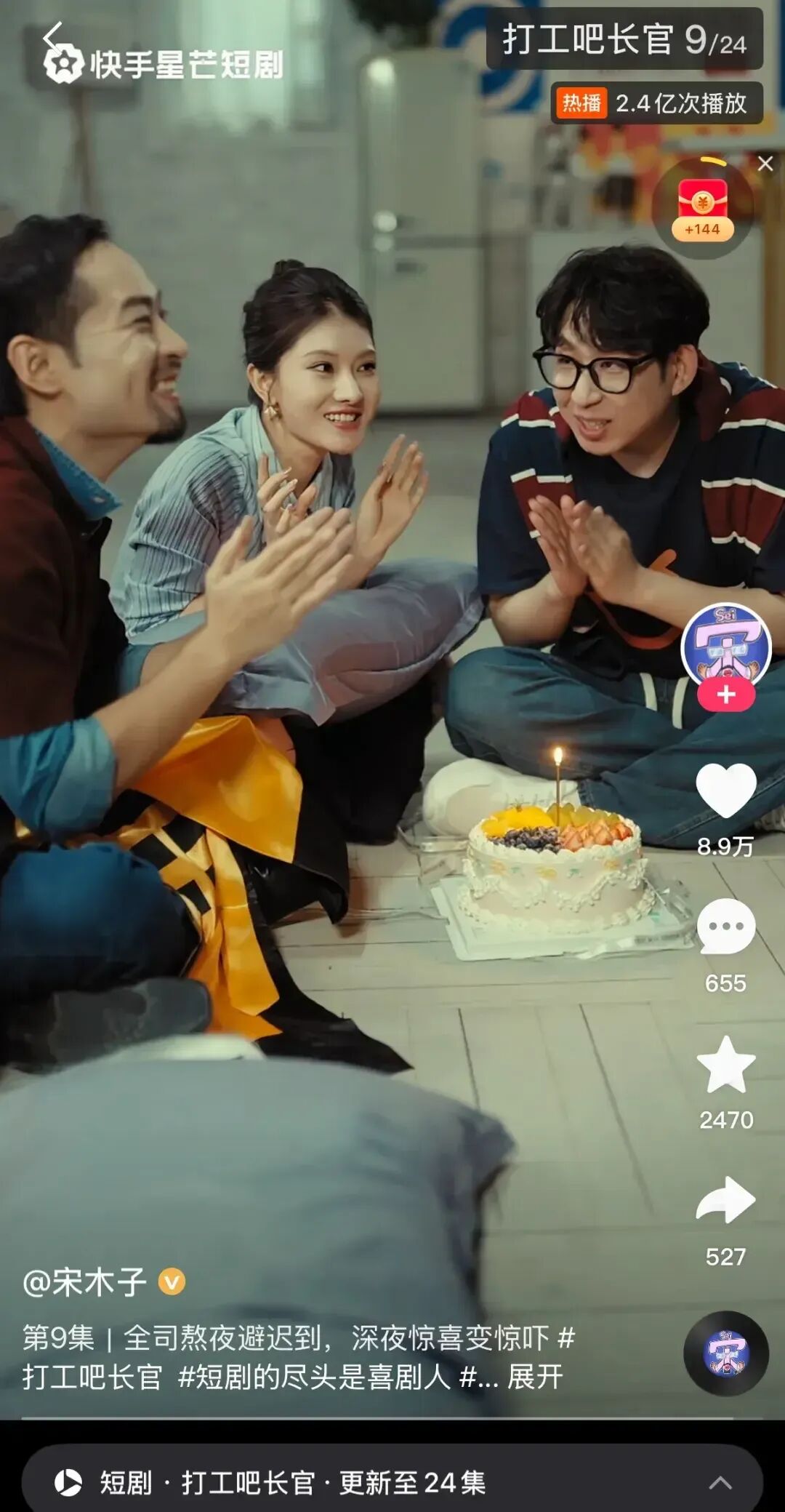Open the spinning music disc
This screenshot has width=785, height=1512.
(725, 1353)
